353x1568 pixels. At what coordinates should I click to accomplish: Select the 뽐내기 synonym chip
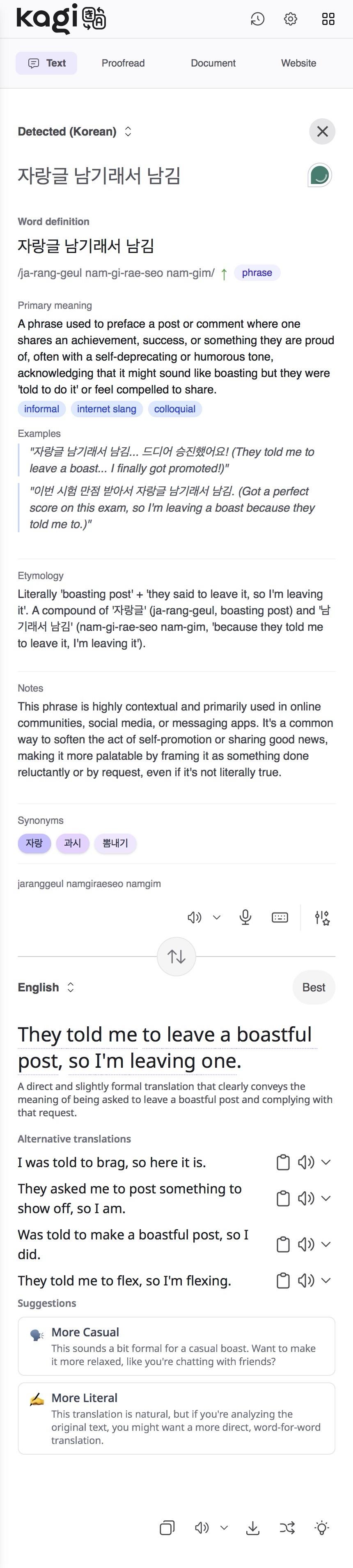coord(115,843)
